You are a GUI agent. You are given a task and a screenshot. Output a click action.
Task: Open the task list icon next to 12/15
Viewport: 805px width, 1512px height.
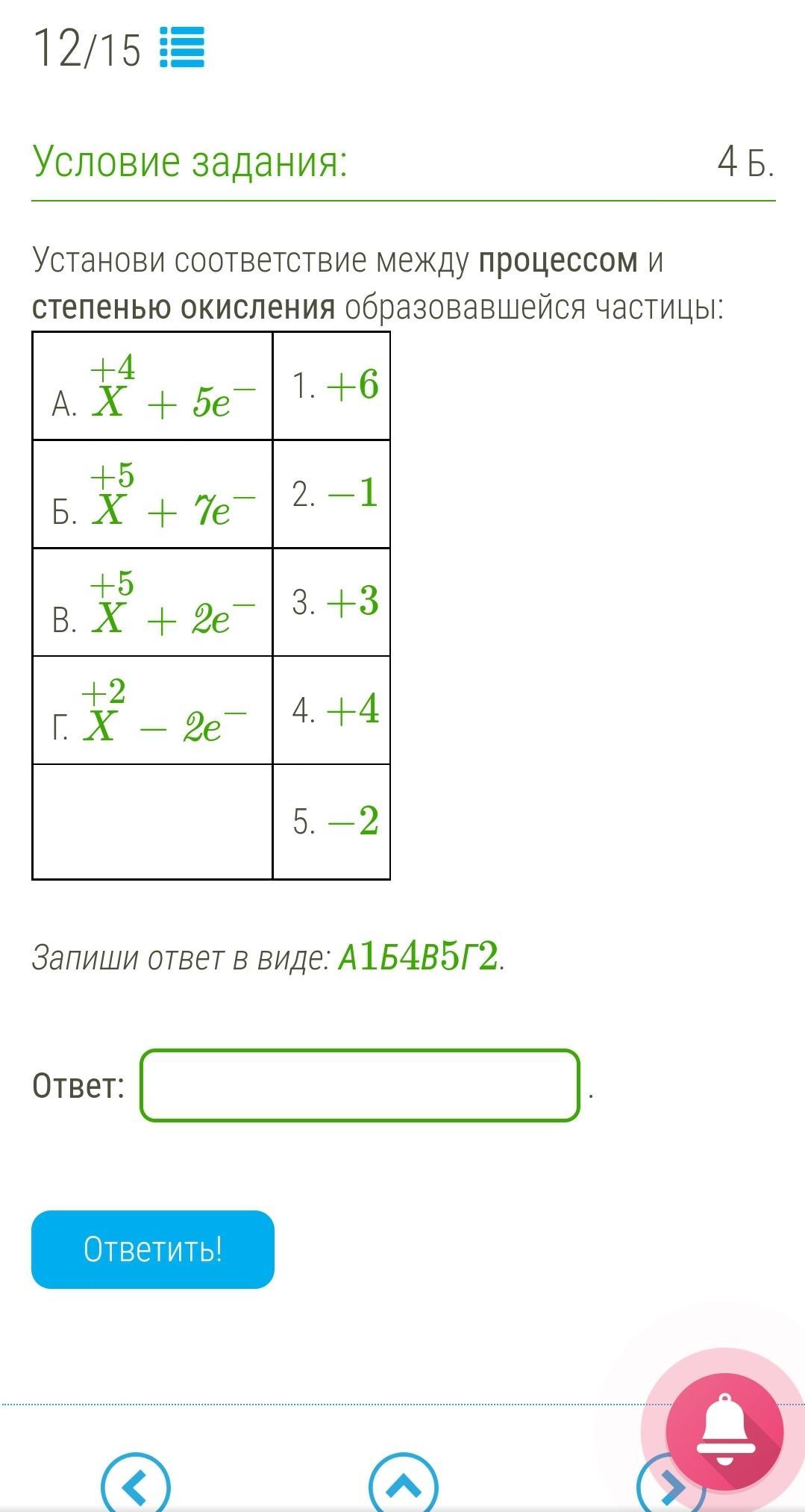(x=182, y=48)
